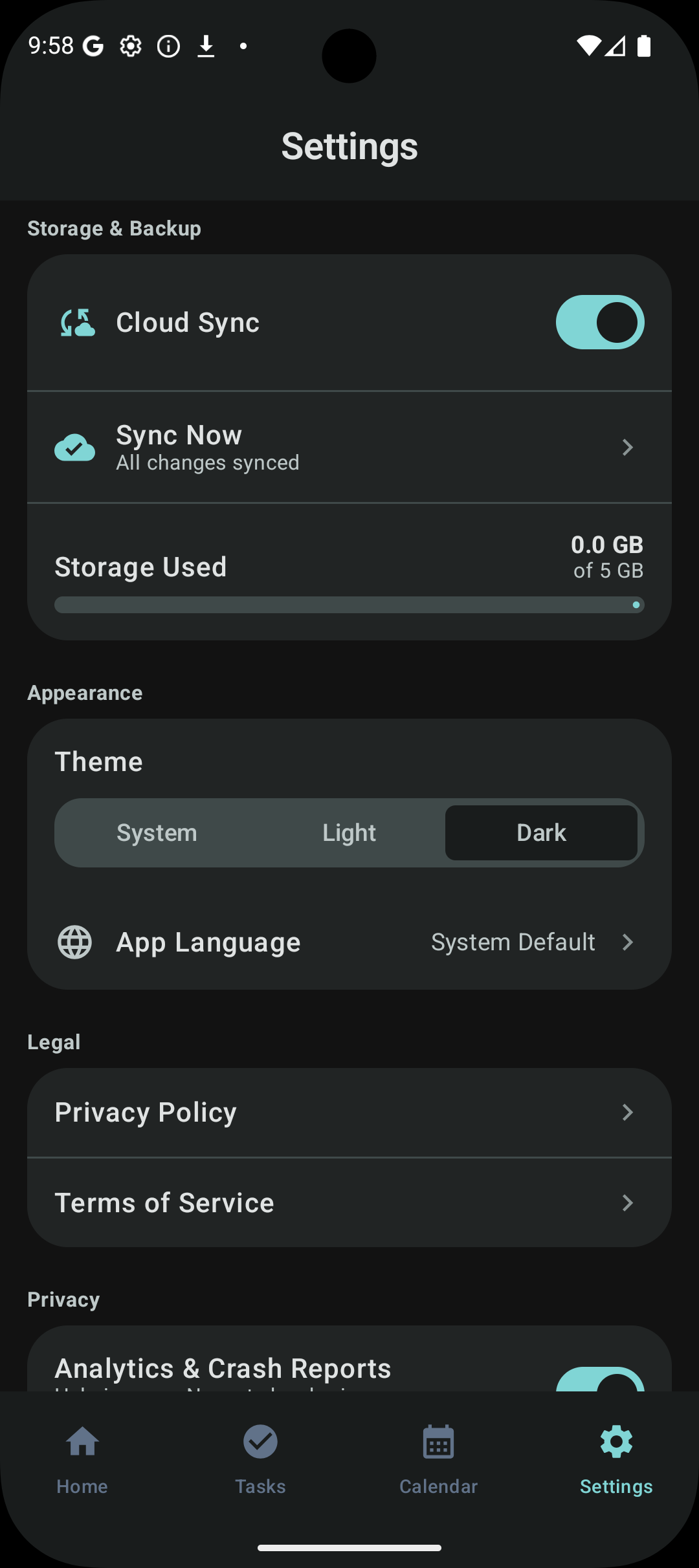The image size is (699, 1568).
Task: Open the Privacy Policy
Action: 349,1112
